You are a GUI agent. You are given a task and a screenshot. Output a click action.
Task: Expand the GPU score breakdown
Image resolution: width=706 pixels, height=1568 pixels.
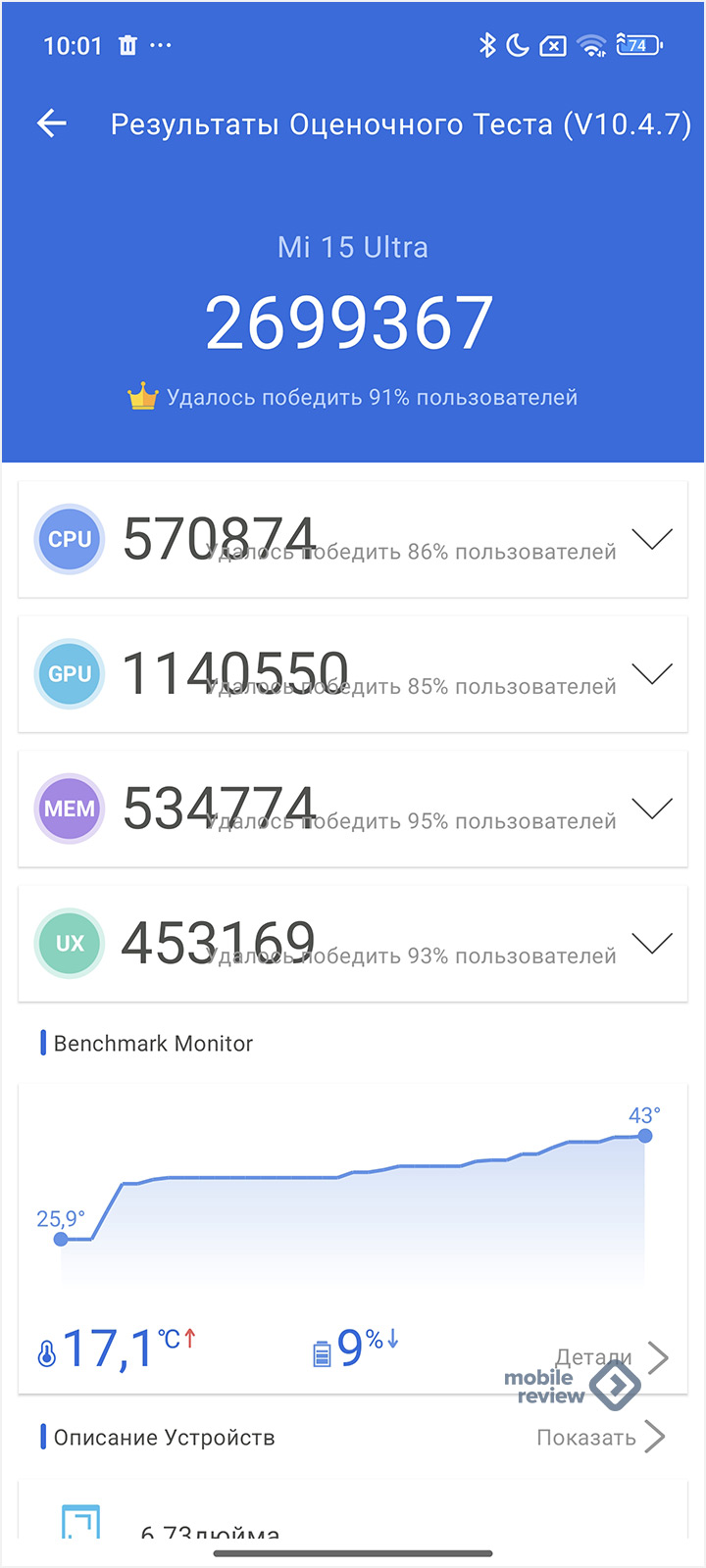pyautogui.click(x=652, y=673)
